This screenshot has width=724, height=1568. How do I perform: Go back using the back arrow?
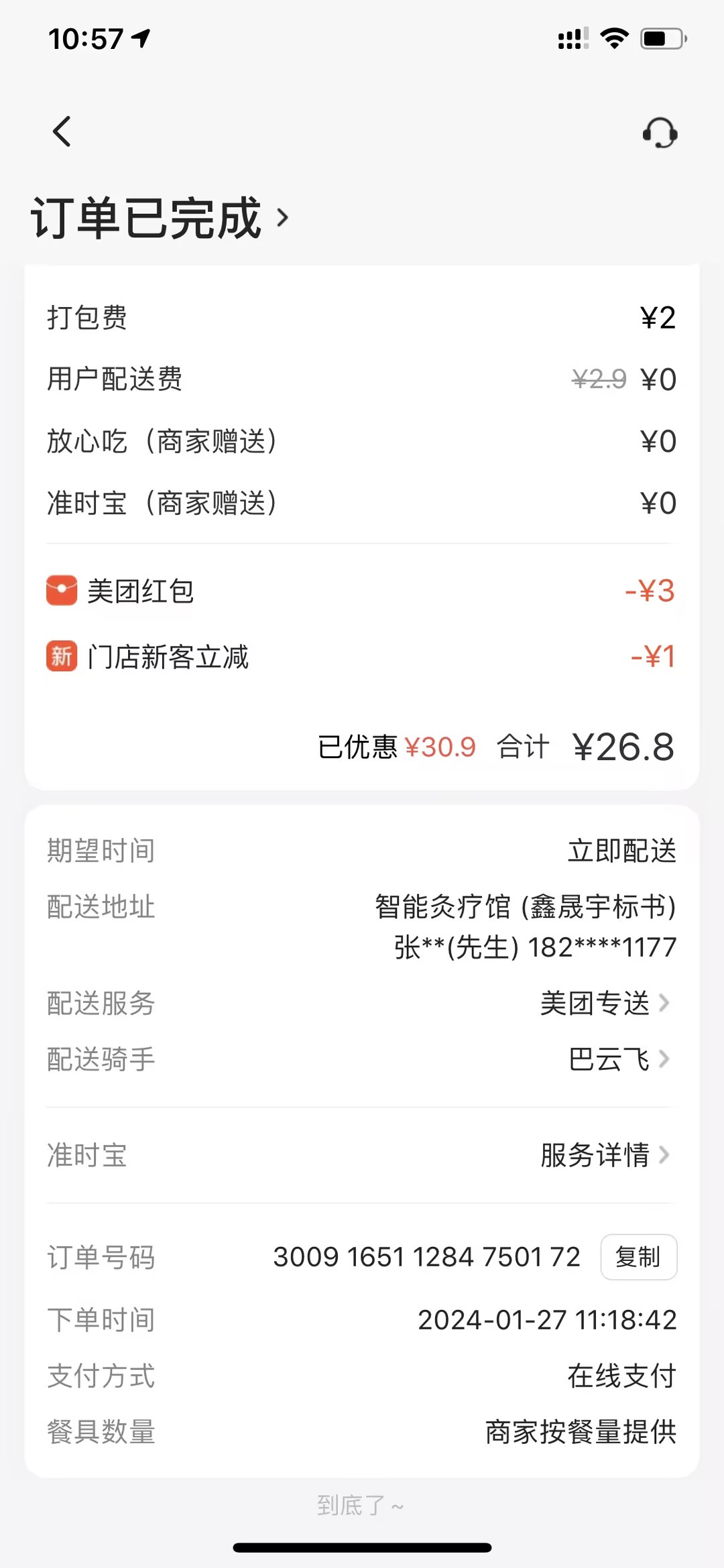[x=62, y=131]
